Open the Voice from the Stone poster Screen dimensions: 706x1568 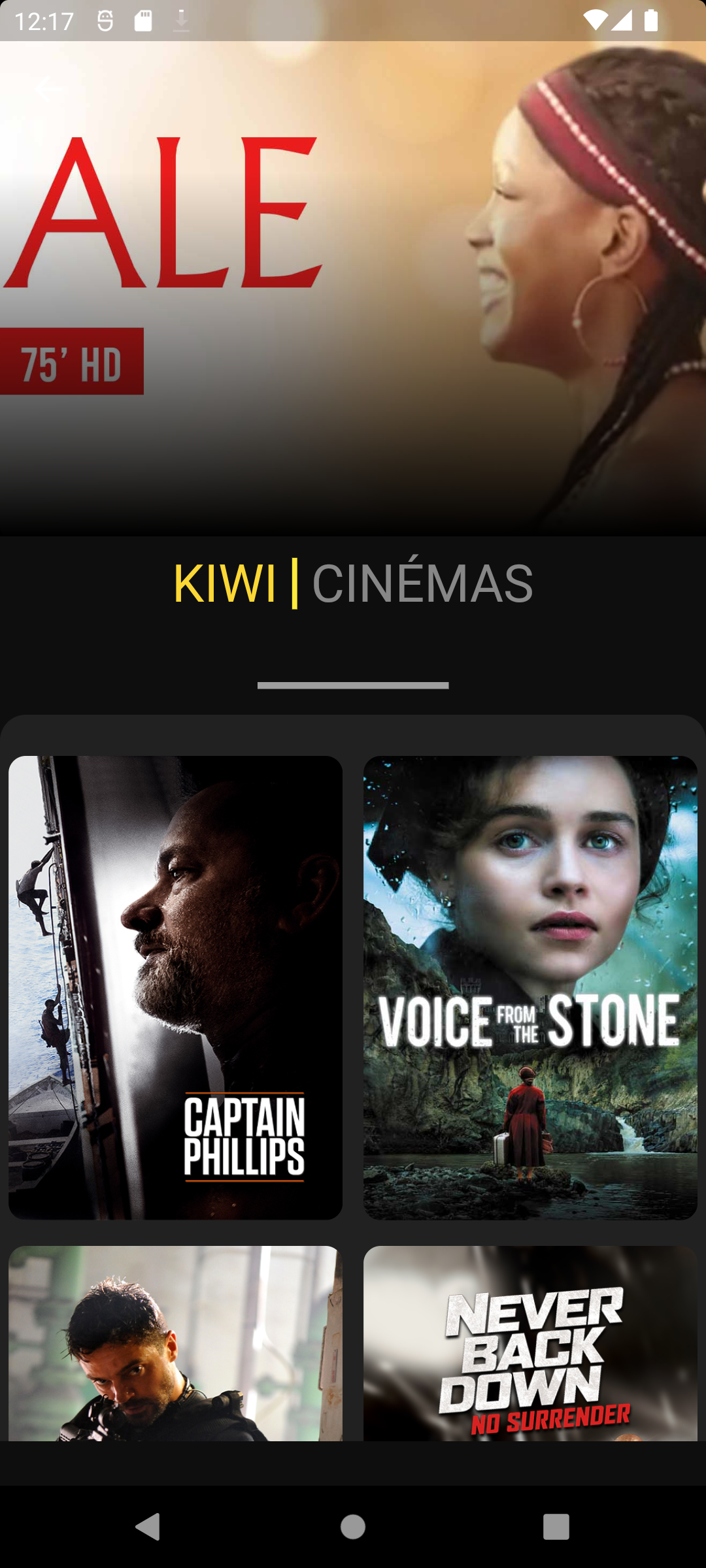[x=530, y=987]
